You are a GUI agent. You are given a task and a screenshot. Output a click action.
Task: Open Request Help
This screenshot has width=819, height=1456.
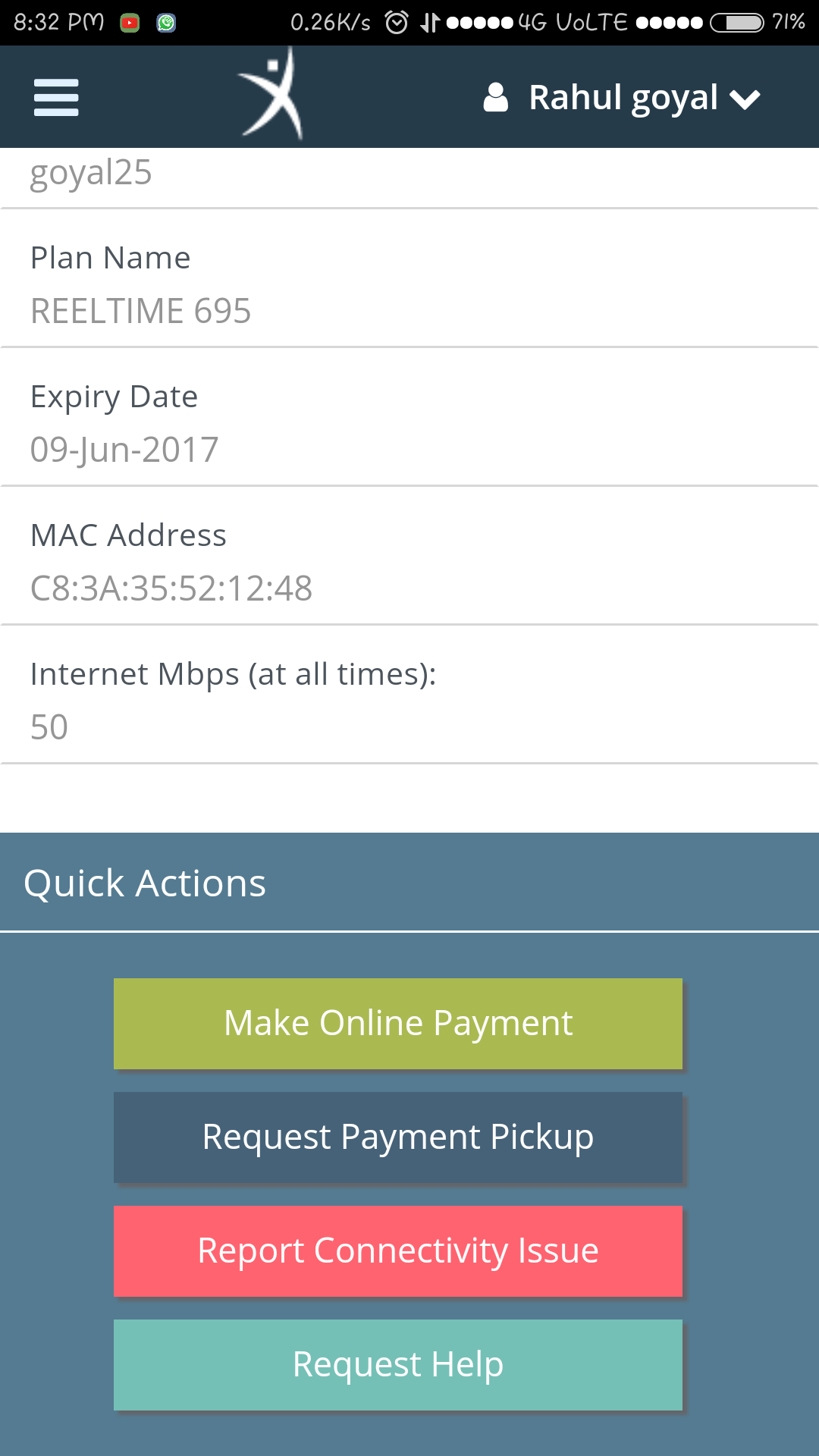(x=398, y=1365)
